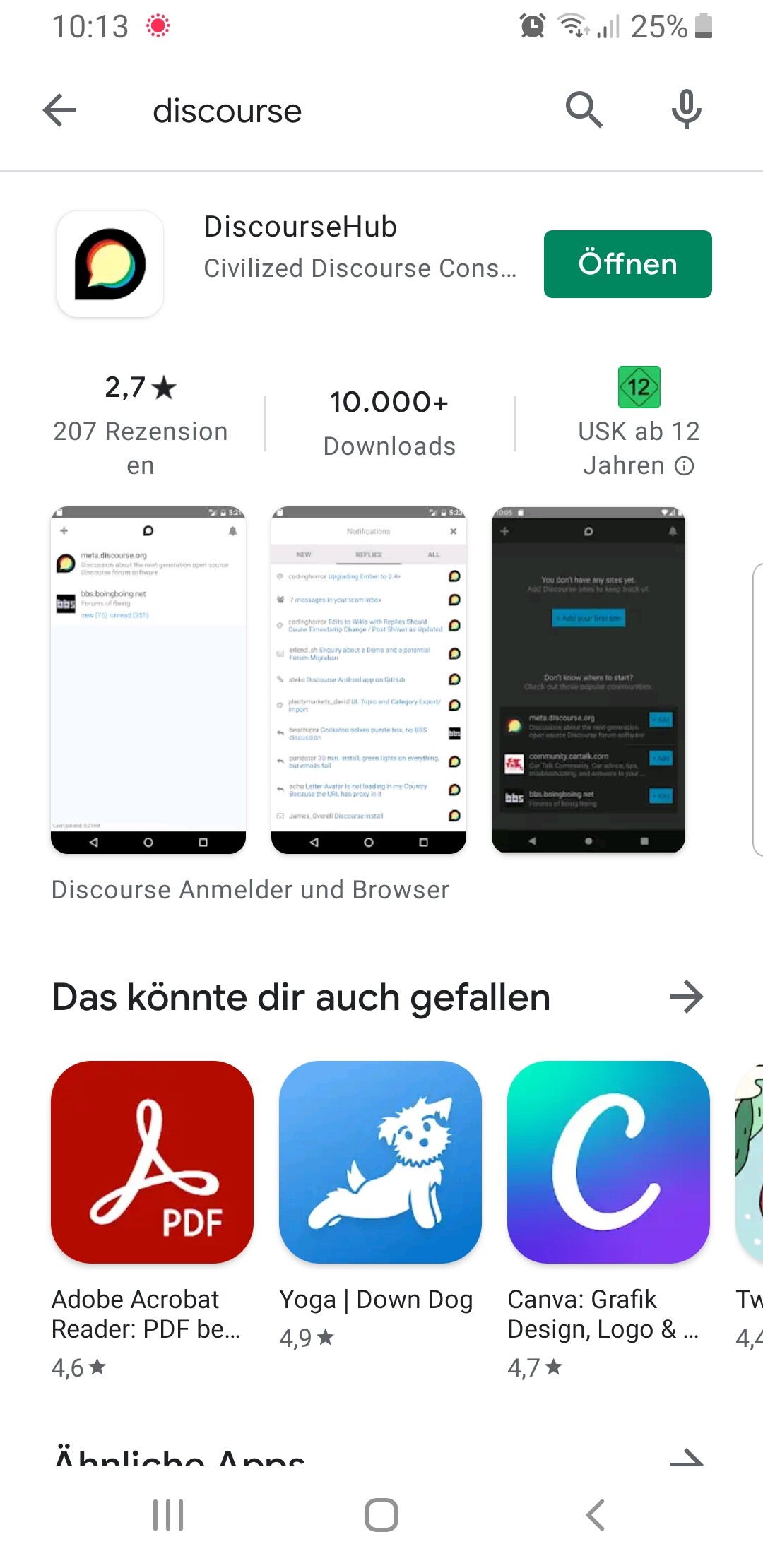Start voice search with the microphone

point(686,109)
